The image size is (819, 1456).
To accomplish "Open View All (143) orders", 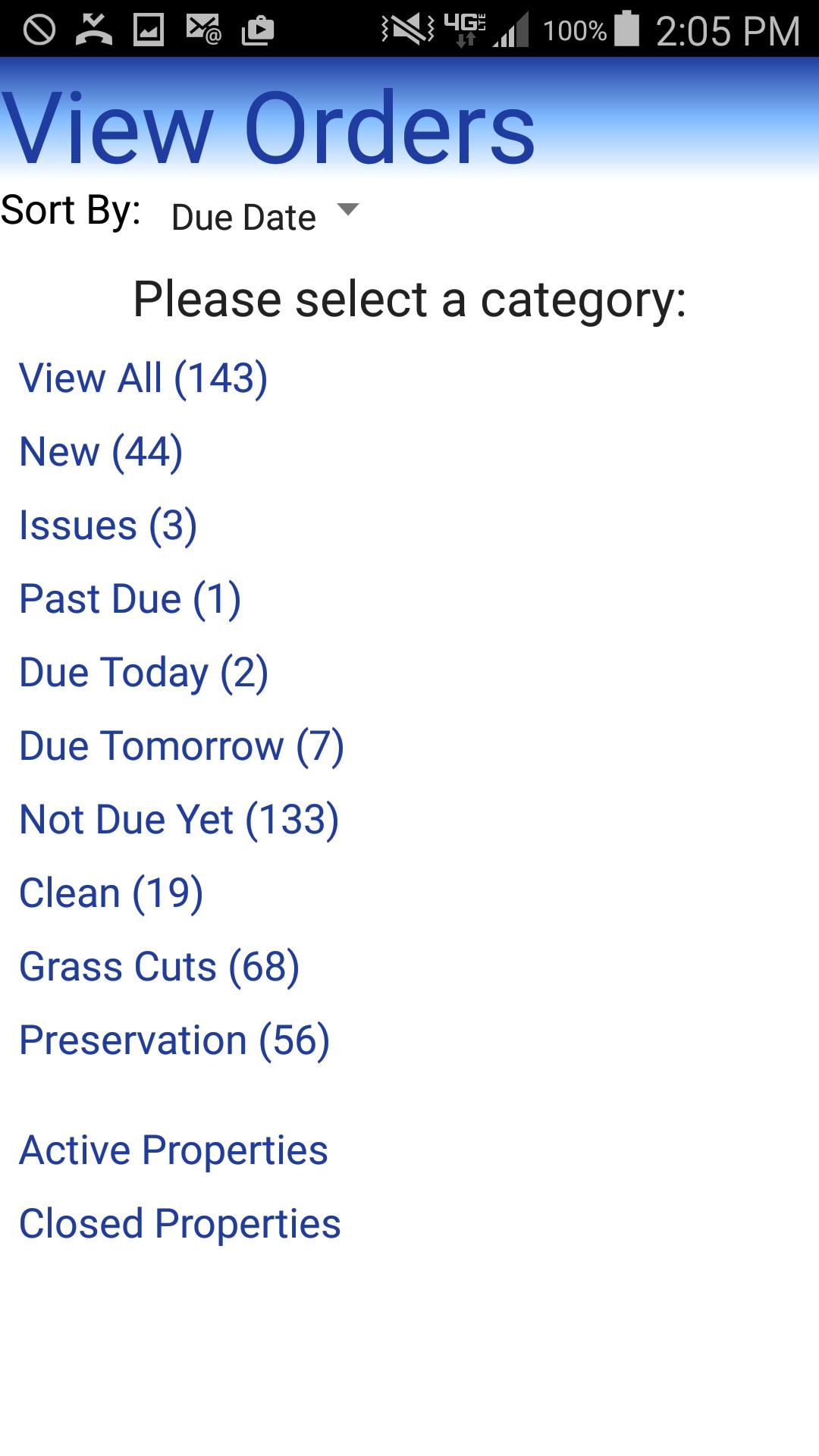I will (143, 378).
